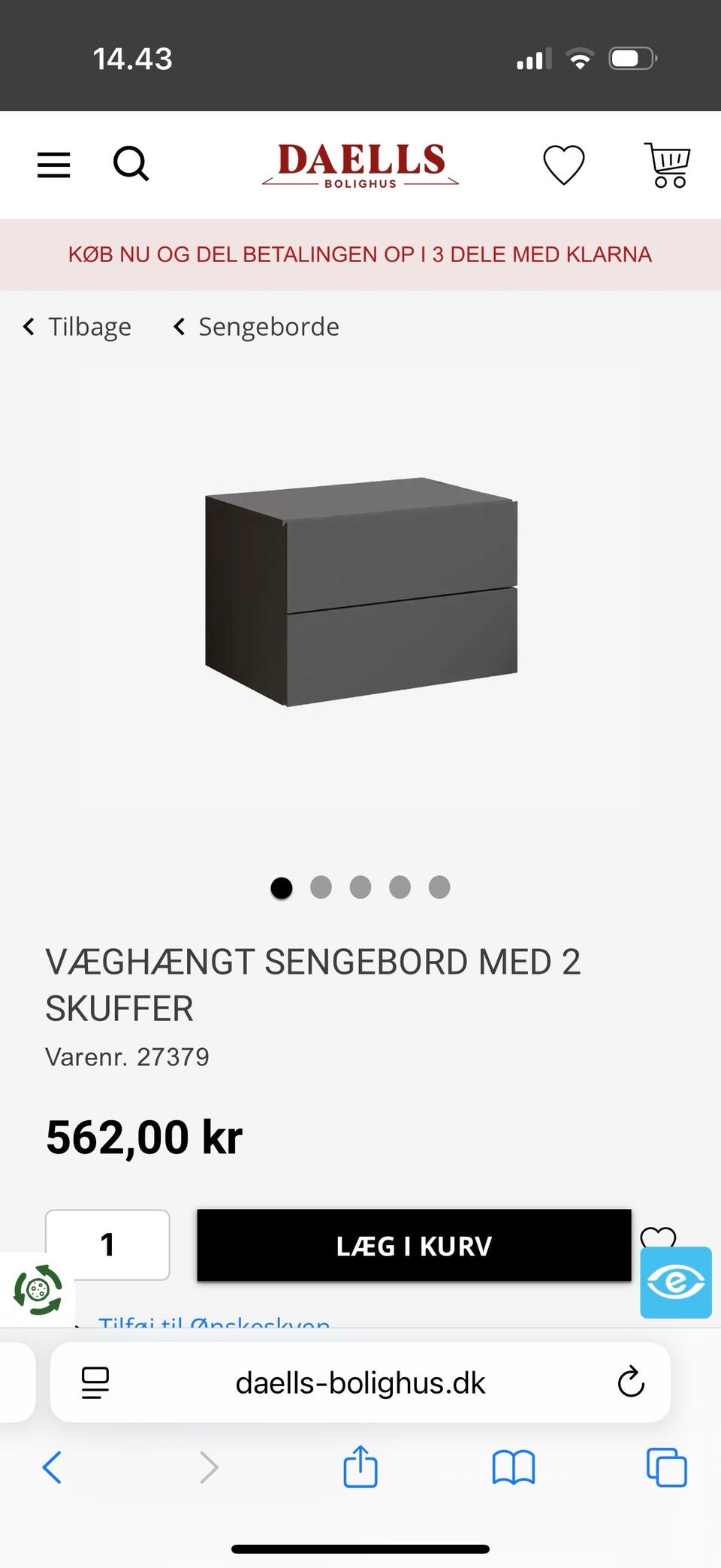Open Safari page settings menu
The image size is (721, 1568).
click(95, 1382)
